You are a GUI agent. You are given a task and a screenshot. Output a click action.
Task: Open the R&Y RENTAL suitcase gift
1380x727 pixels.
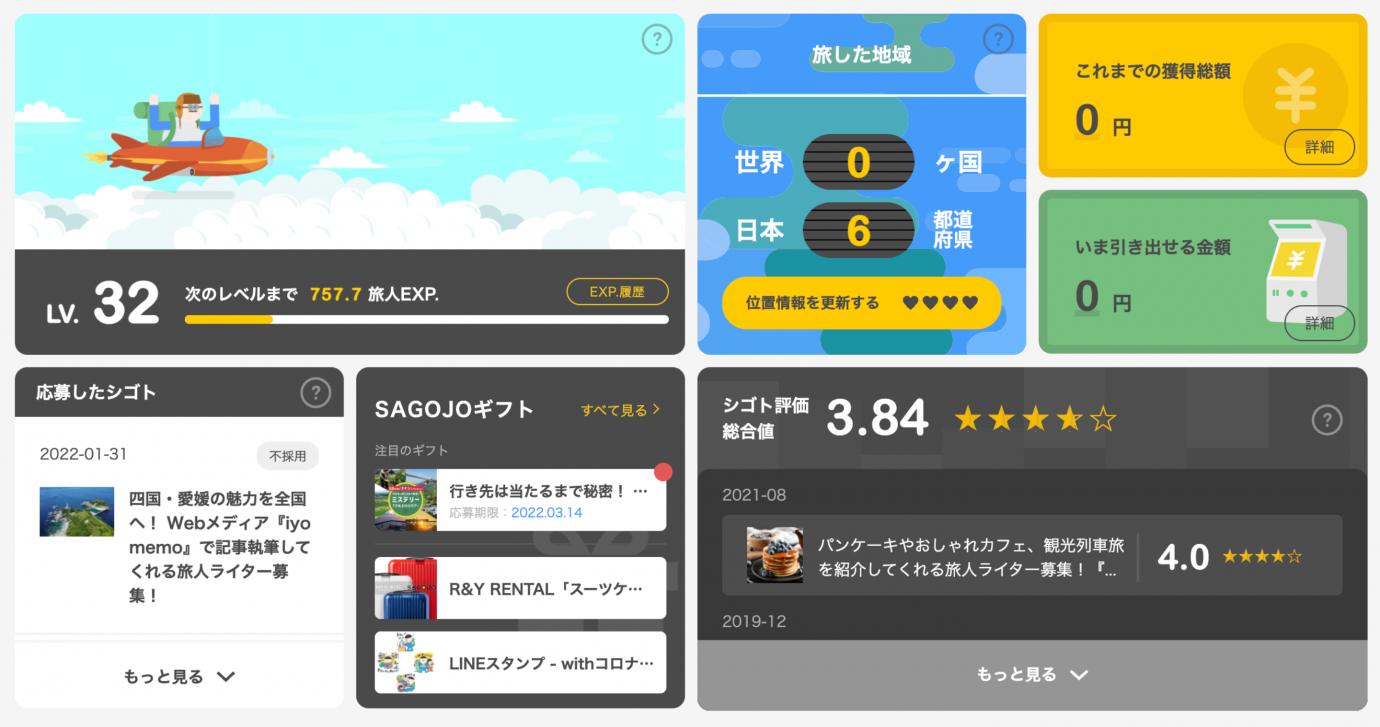tap(520, 589)
